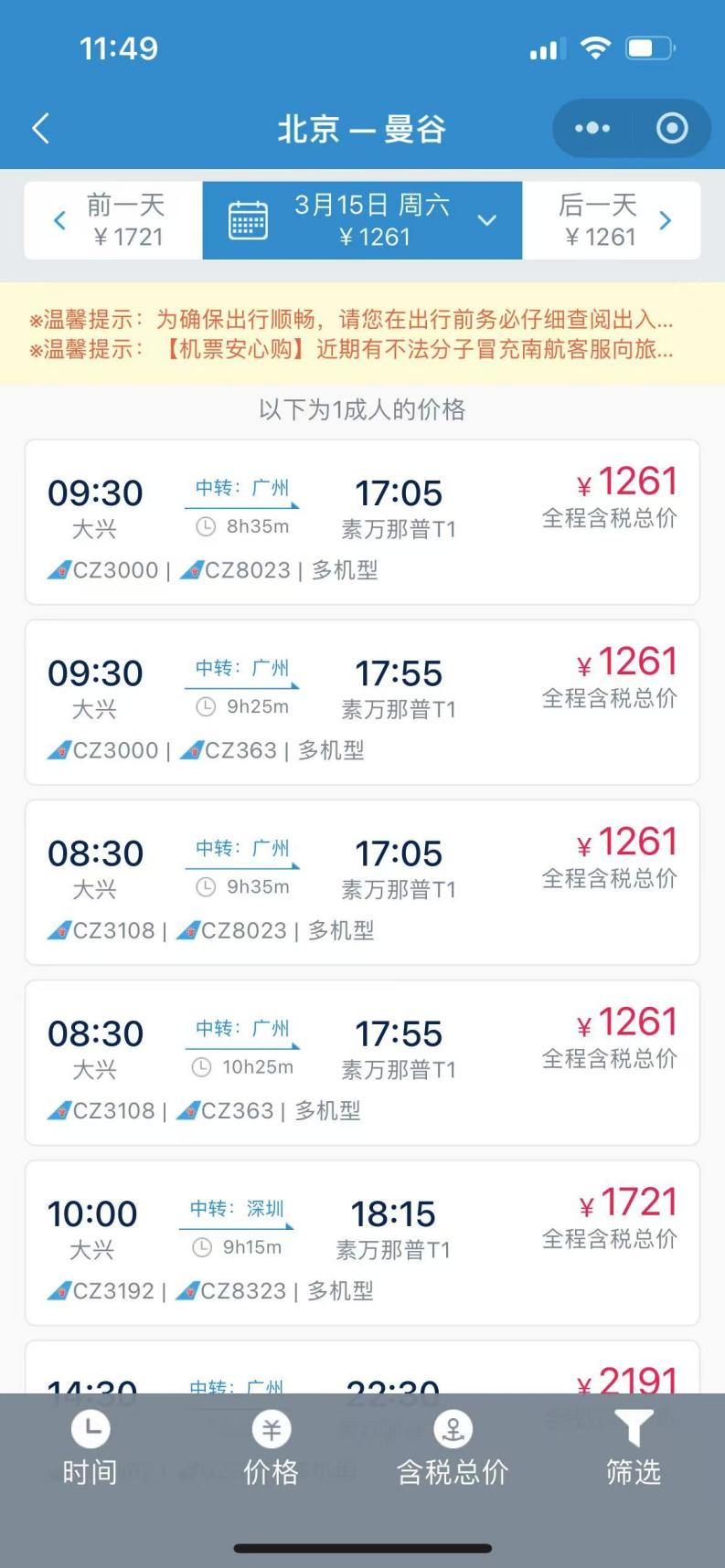Choose the 08:30 flight CZ3108 and CZ363
Screen dimensions: 725x1568
362,1062
